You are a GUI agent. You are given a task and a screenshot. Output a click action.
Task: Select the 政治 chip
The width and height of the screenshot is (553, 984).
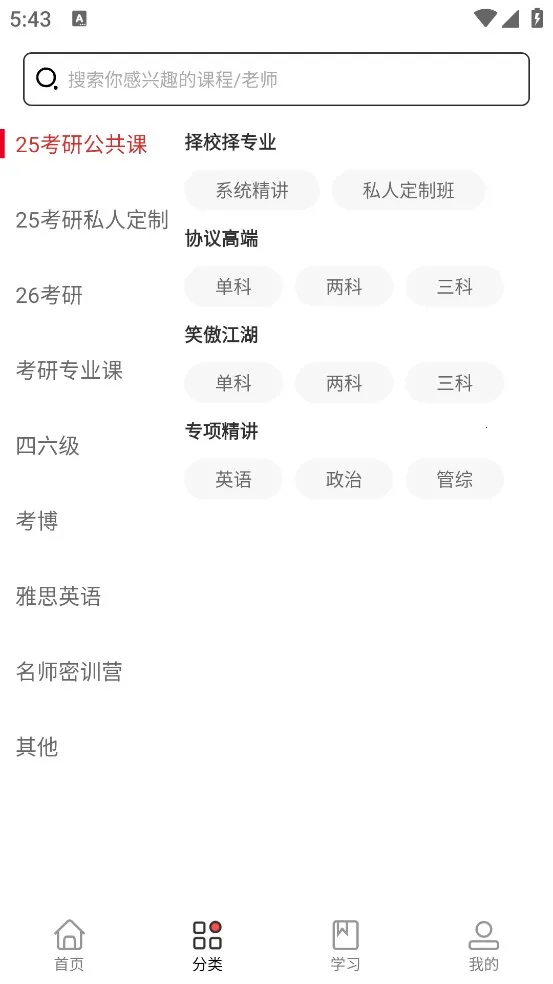pos(344,479)
